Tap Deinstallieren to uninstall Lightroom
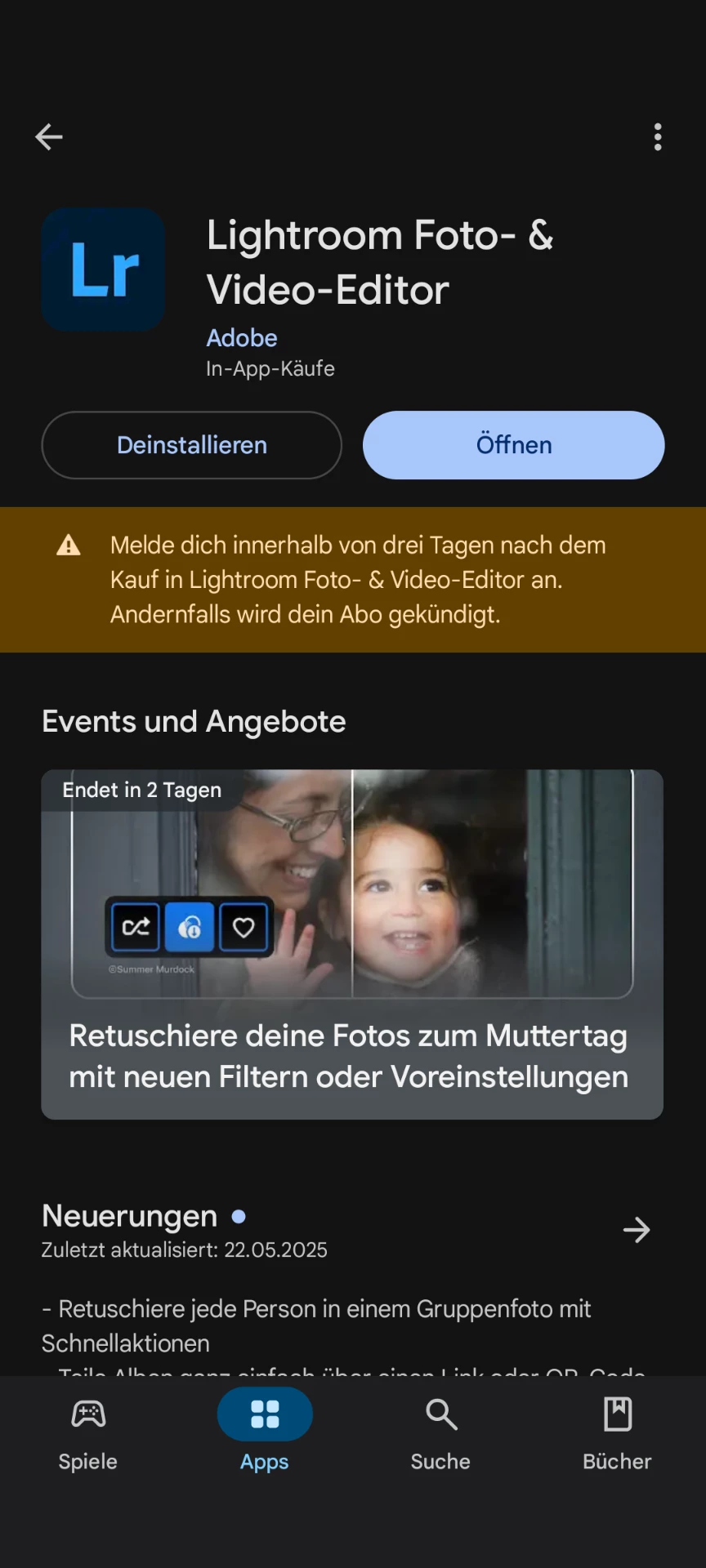706x1568 pixels. pos(192,445)
